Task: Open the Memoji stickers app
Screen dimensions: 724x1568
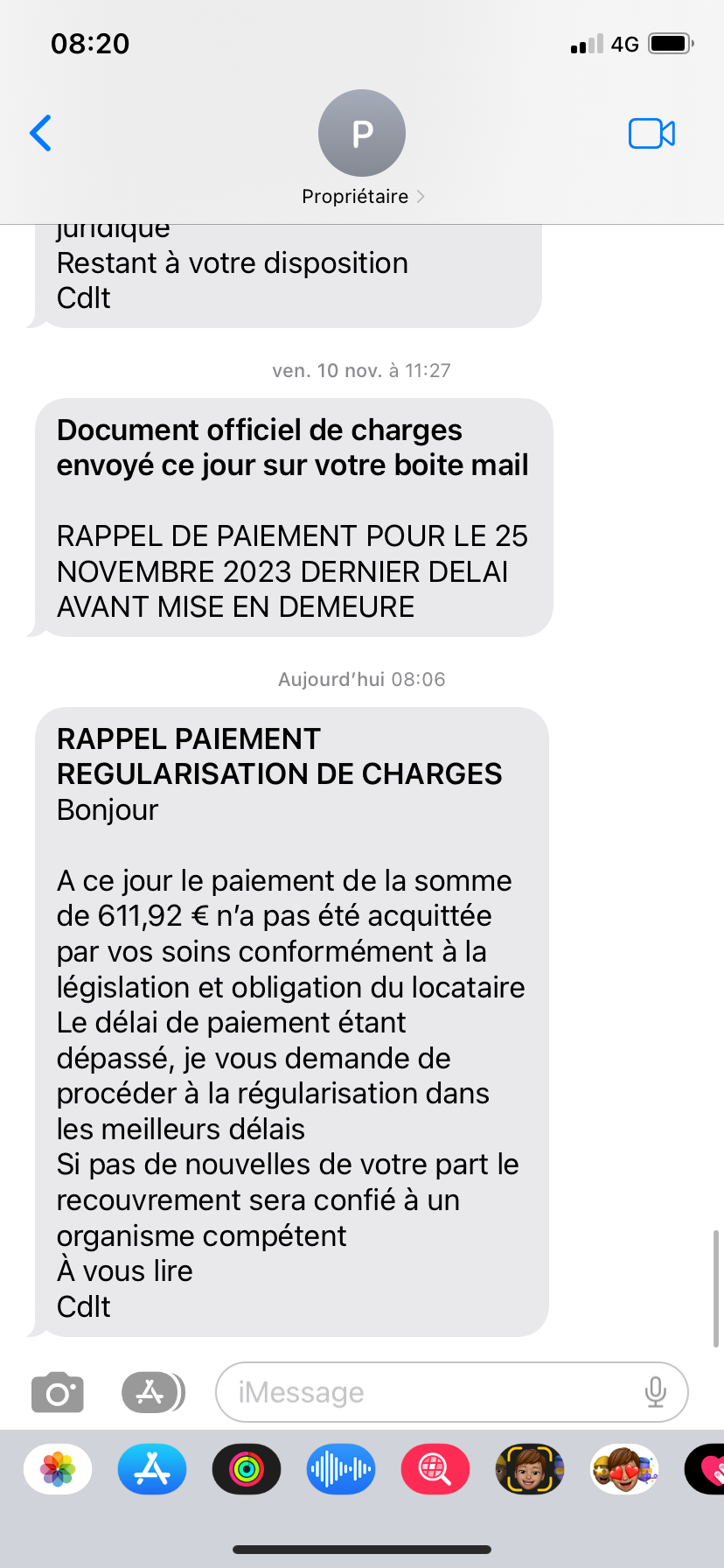Action: [624, 1469]
